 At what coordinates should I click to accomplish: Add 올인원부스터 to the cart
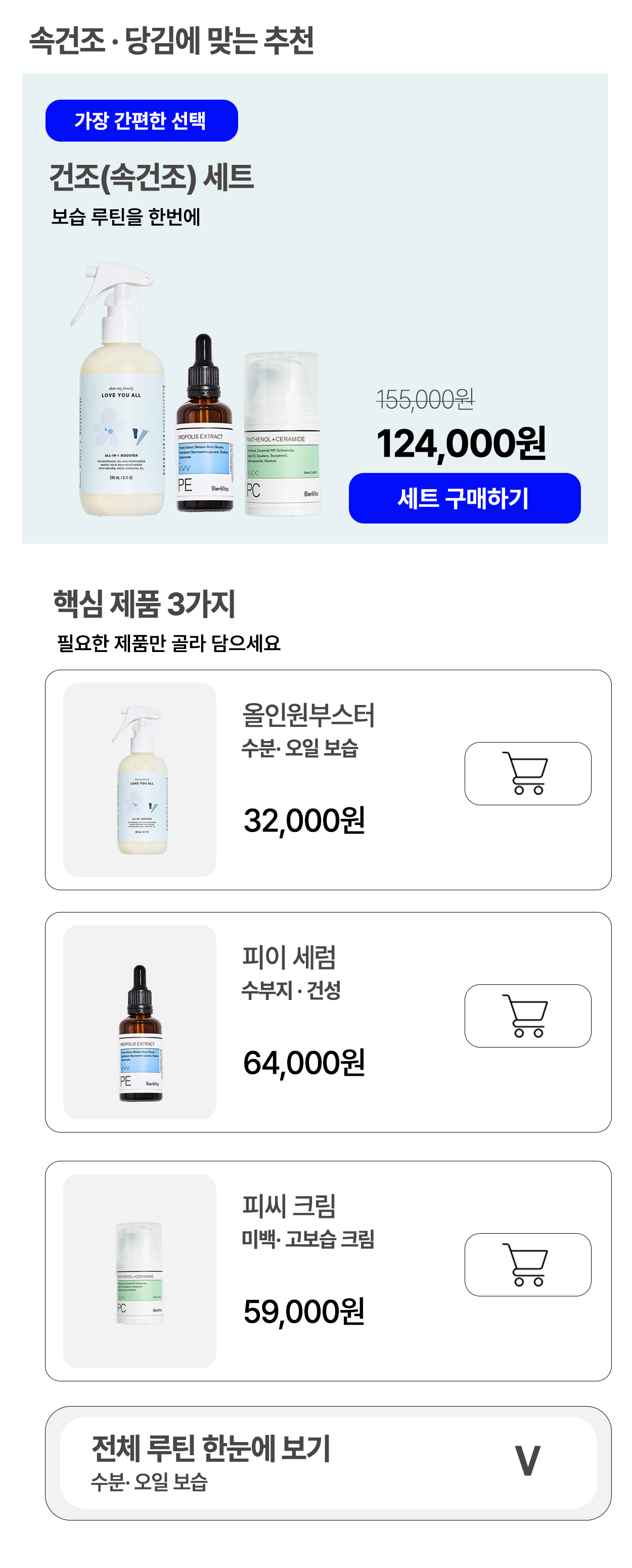[x=527, y=774]
